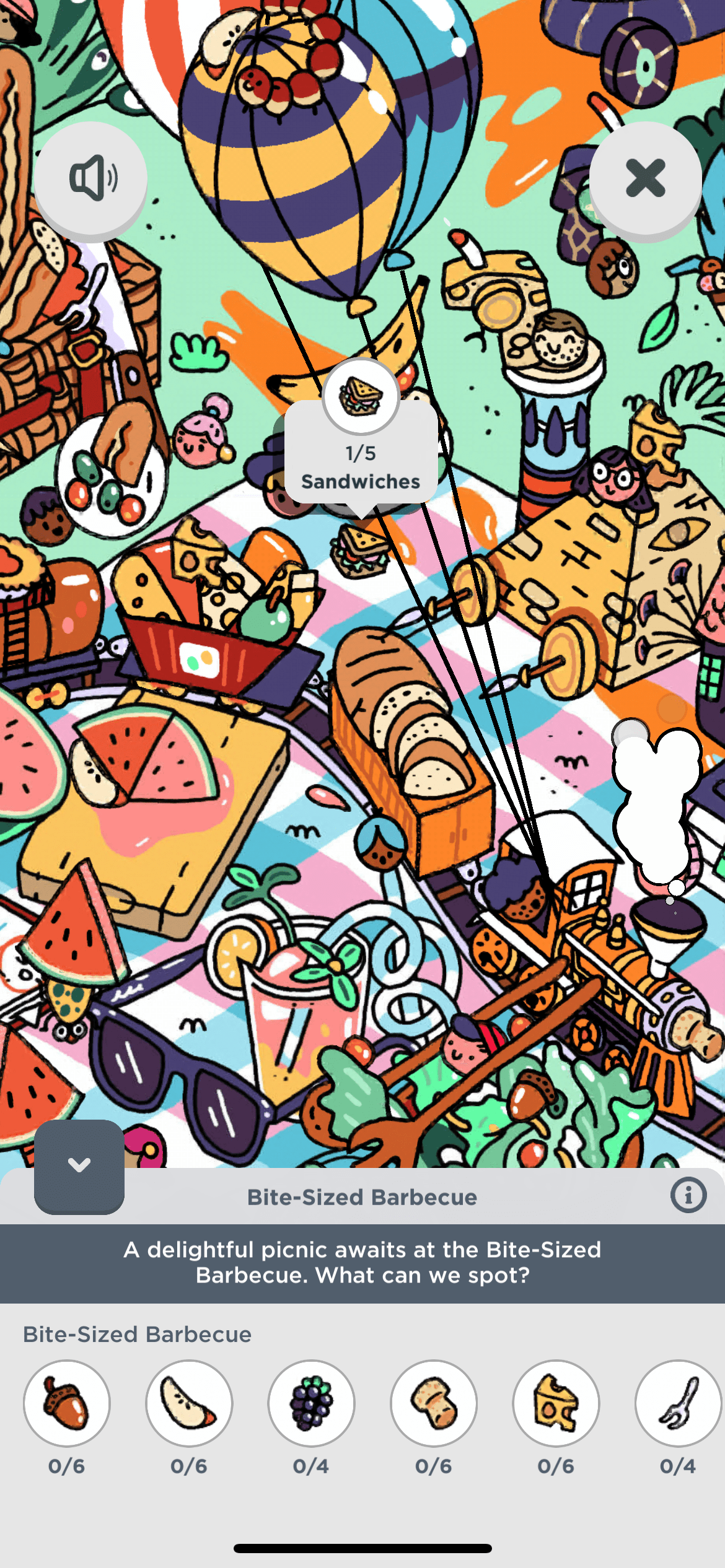Select the acorn item to find

[x=67, y=1403]
